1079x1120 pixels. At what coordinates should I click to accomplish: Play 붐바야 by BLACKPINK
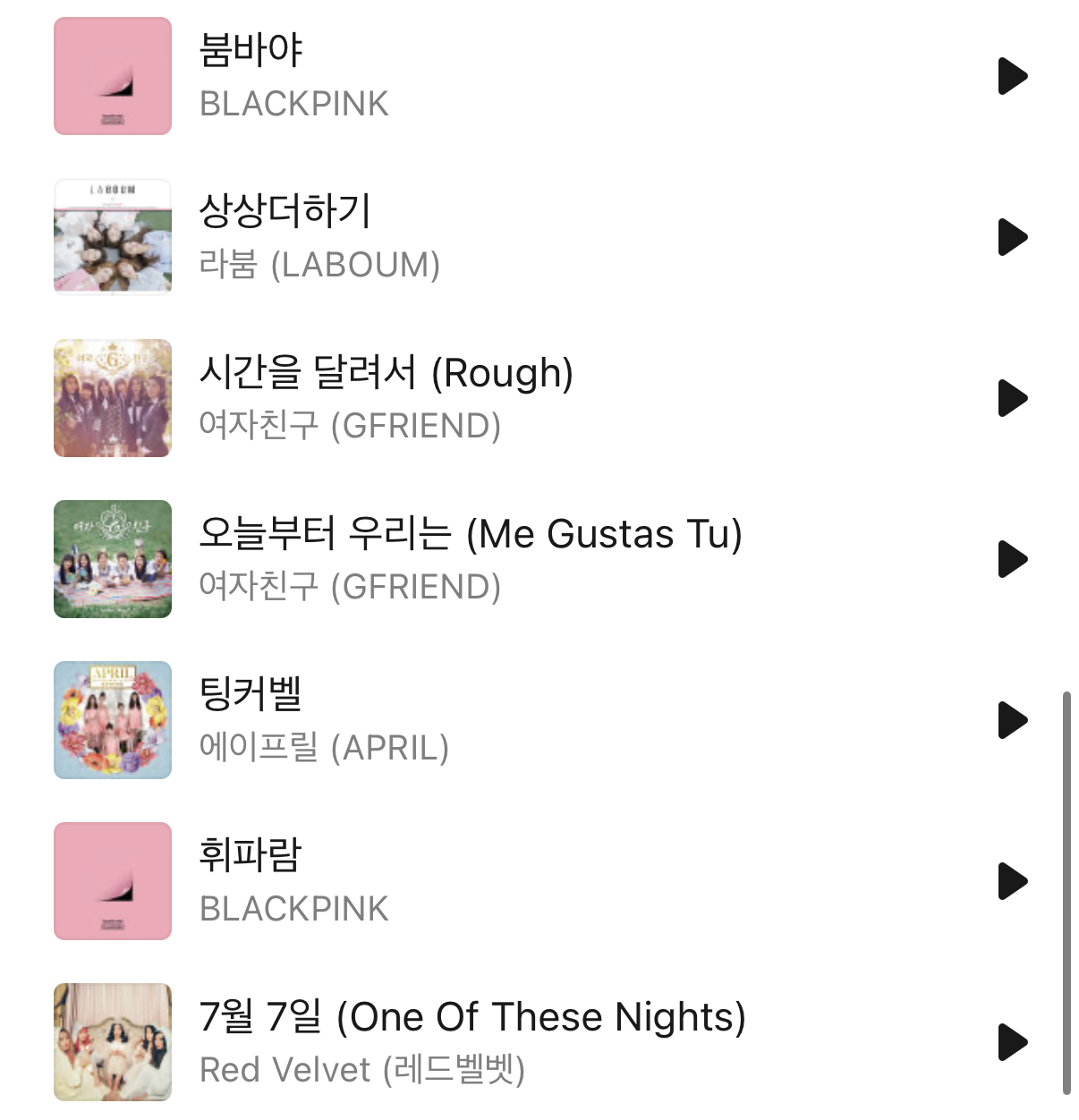(1012, 76)
